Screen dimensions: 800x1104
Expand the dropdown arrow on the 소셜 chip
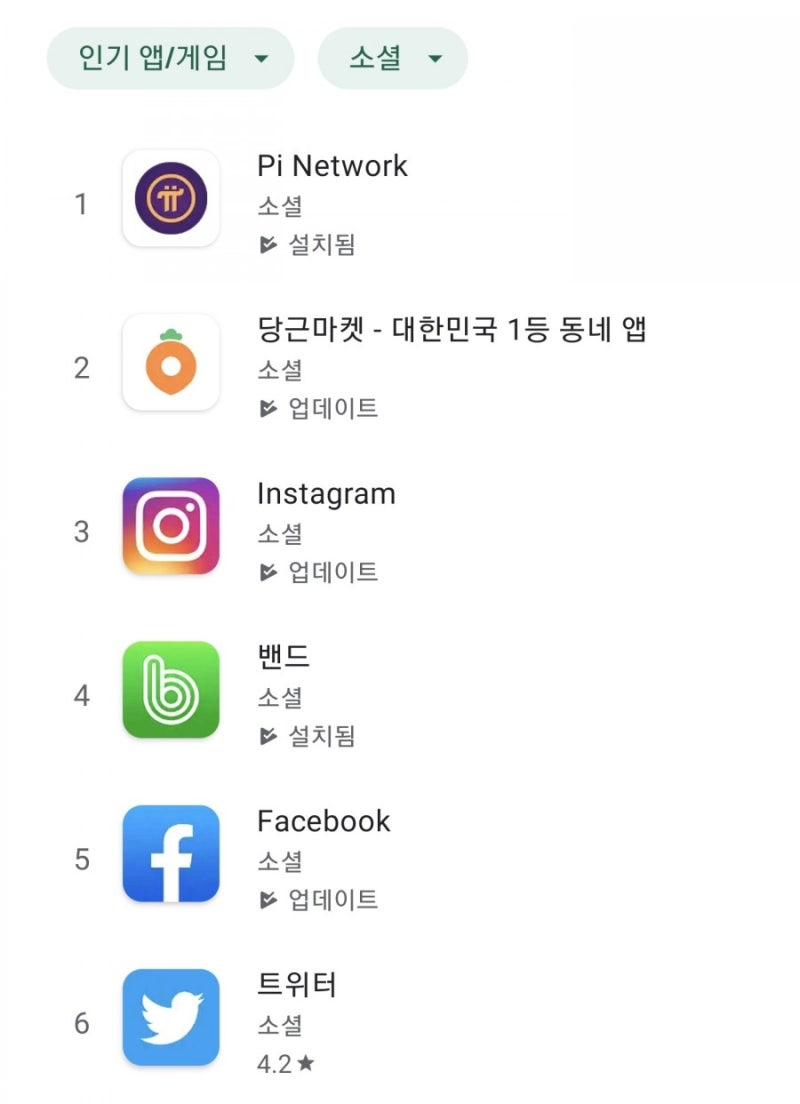point(436,58)
